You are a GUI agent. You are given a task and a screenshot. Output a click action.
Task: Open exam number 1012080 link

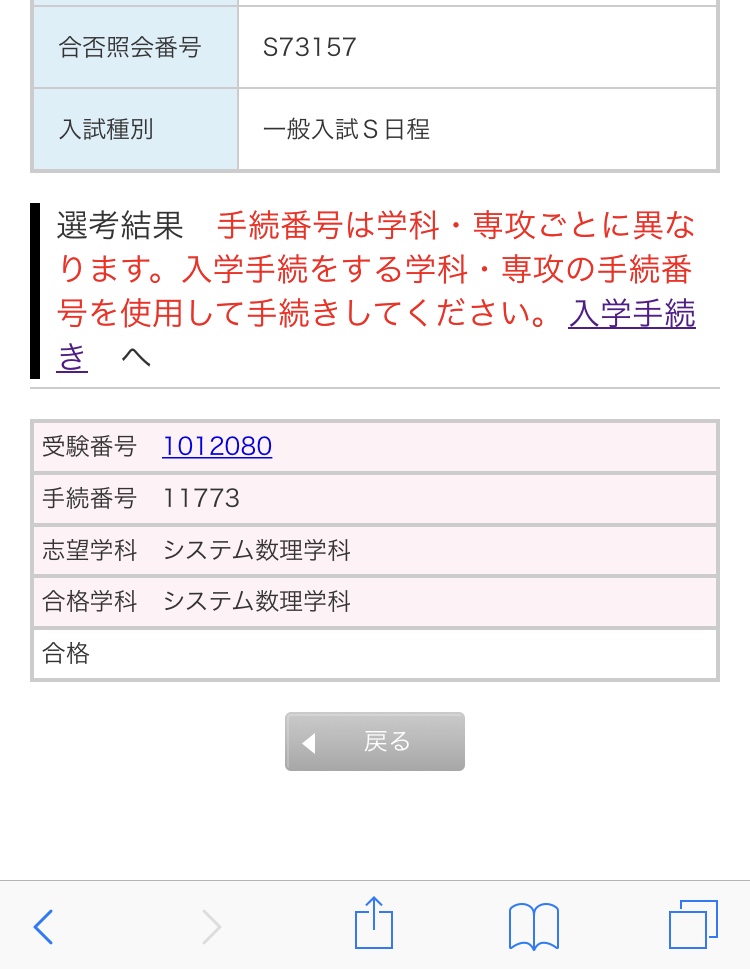tap(217, 446)
